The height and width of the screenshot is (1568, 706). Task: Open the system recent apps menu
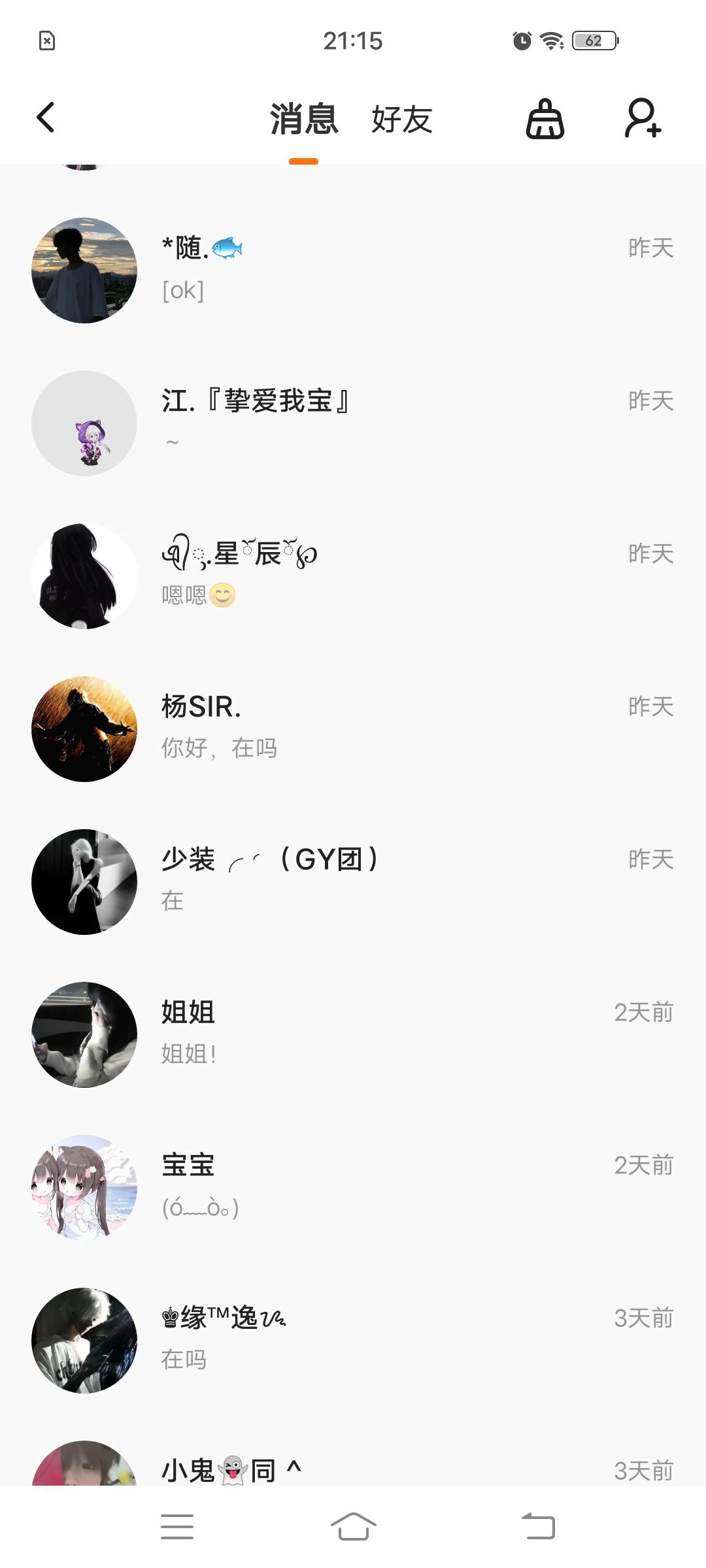pyautogui.click(x=177, y=1527)
